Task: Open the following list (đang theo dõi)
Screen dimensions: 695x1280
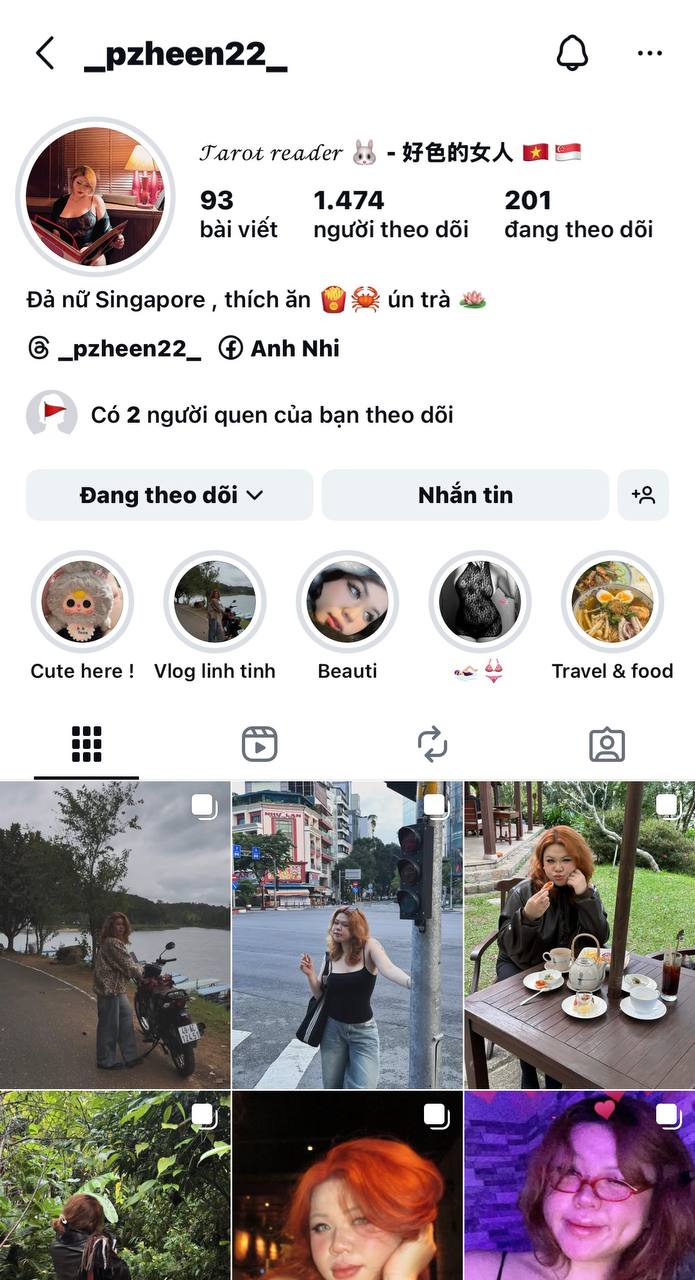Action: [578, 214]
